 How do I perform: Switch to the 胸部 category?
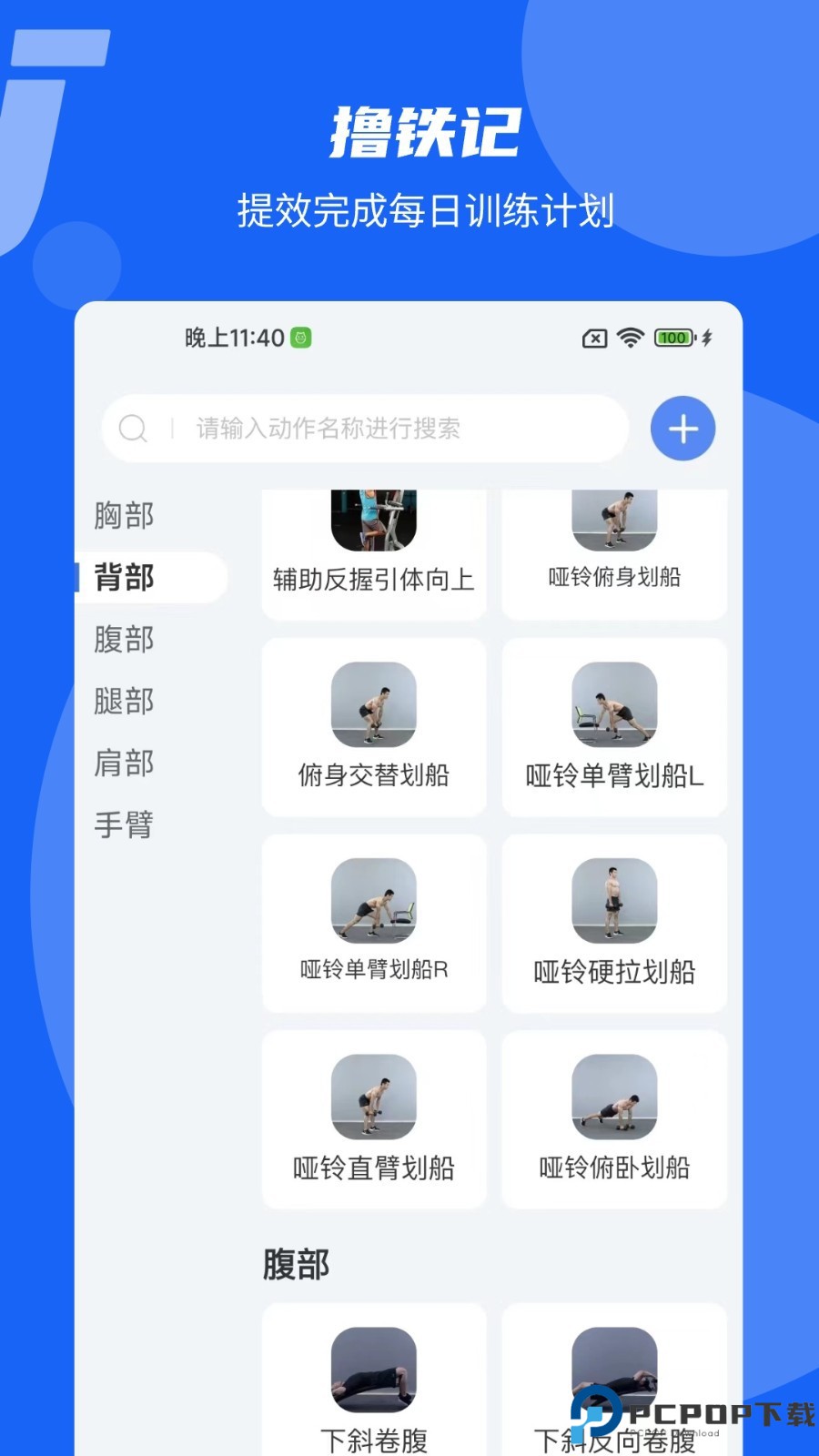124,514
